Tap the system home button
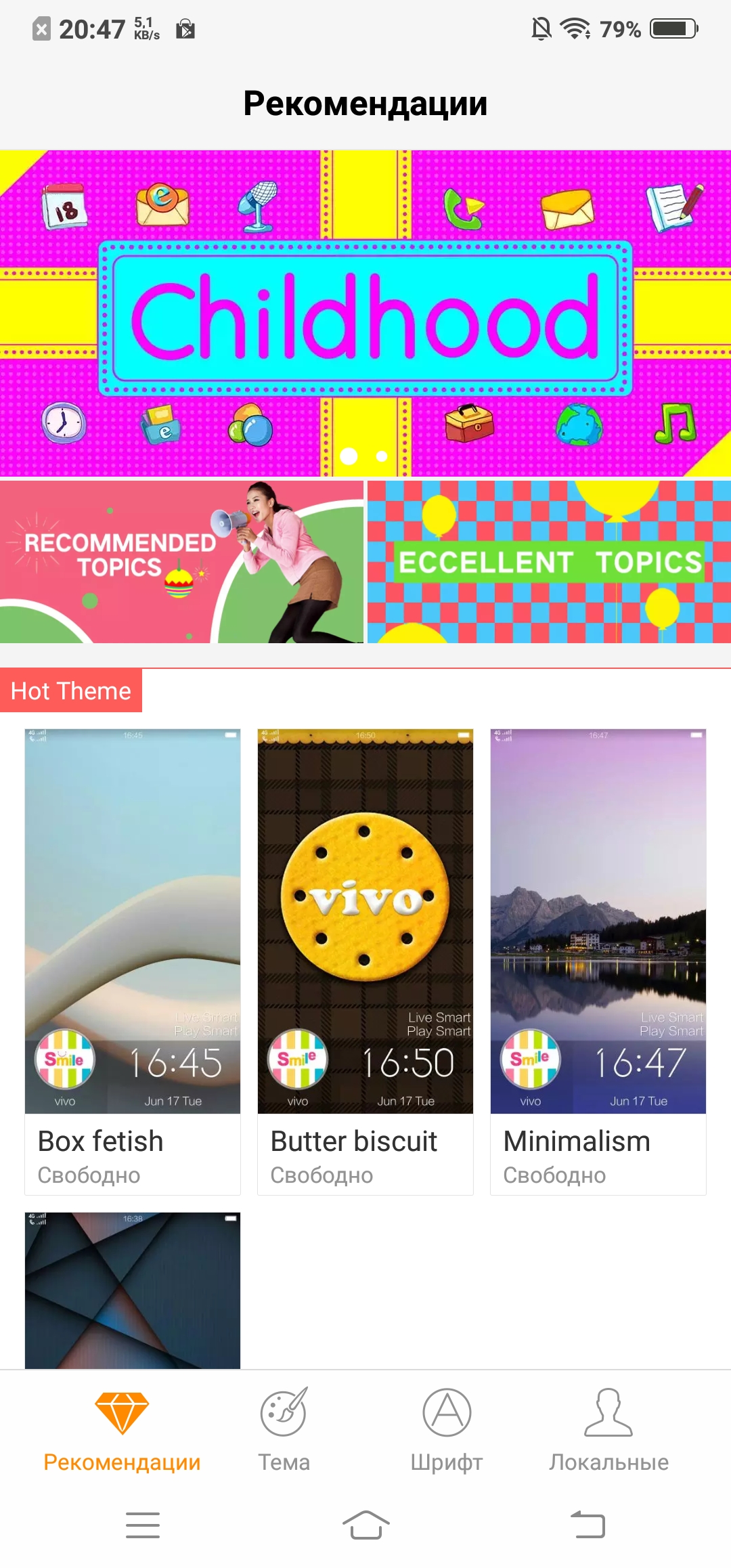 pos(365,1525)
